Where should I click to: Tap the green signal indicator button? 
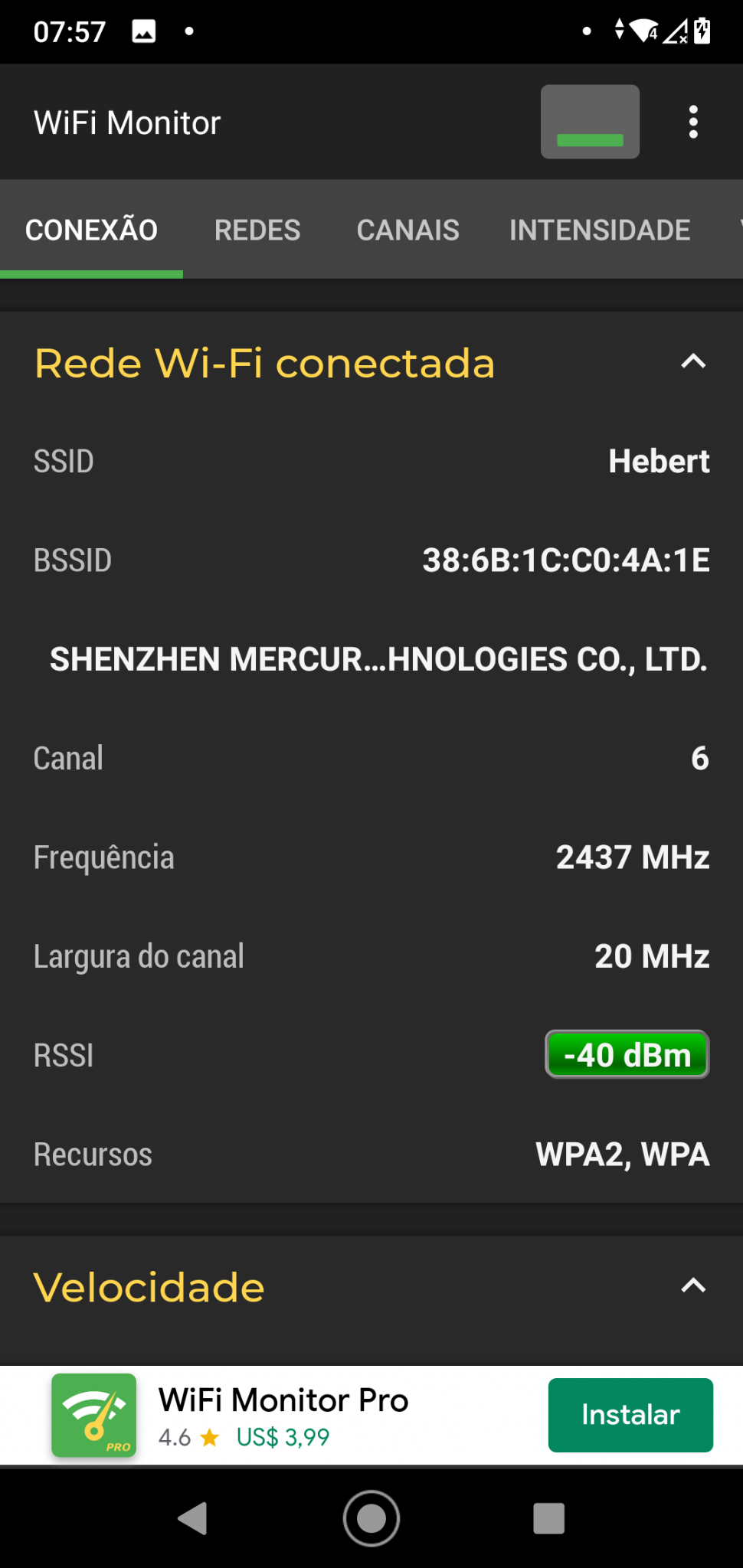click(x=590, y=122)
